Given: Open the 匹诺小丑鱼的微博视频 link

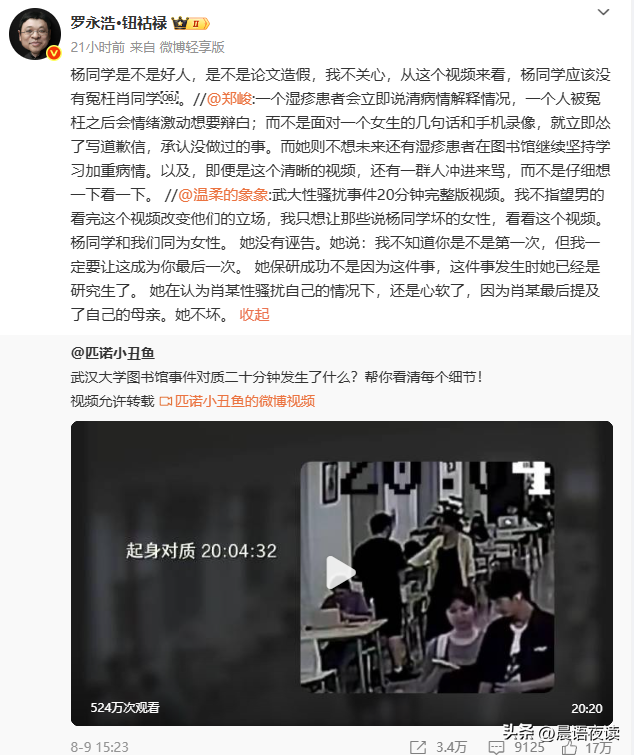Looking at the screenshot, I should [245, 401].
